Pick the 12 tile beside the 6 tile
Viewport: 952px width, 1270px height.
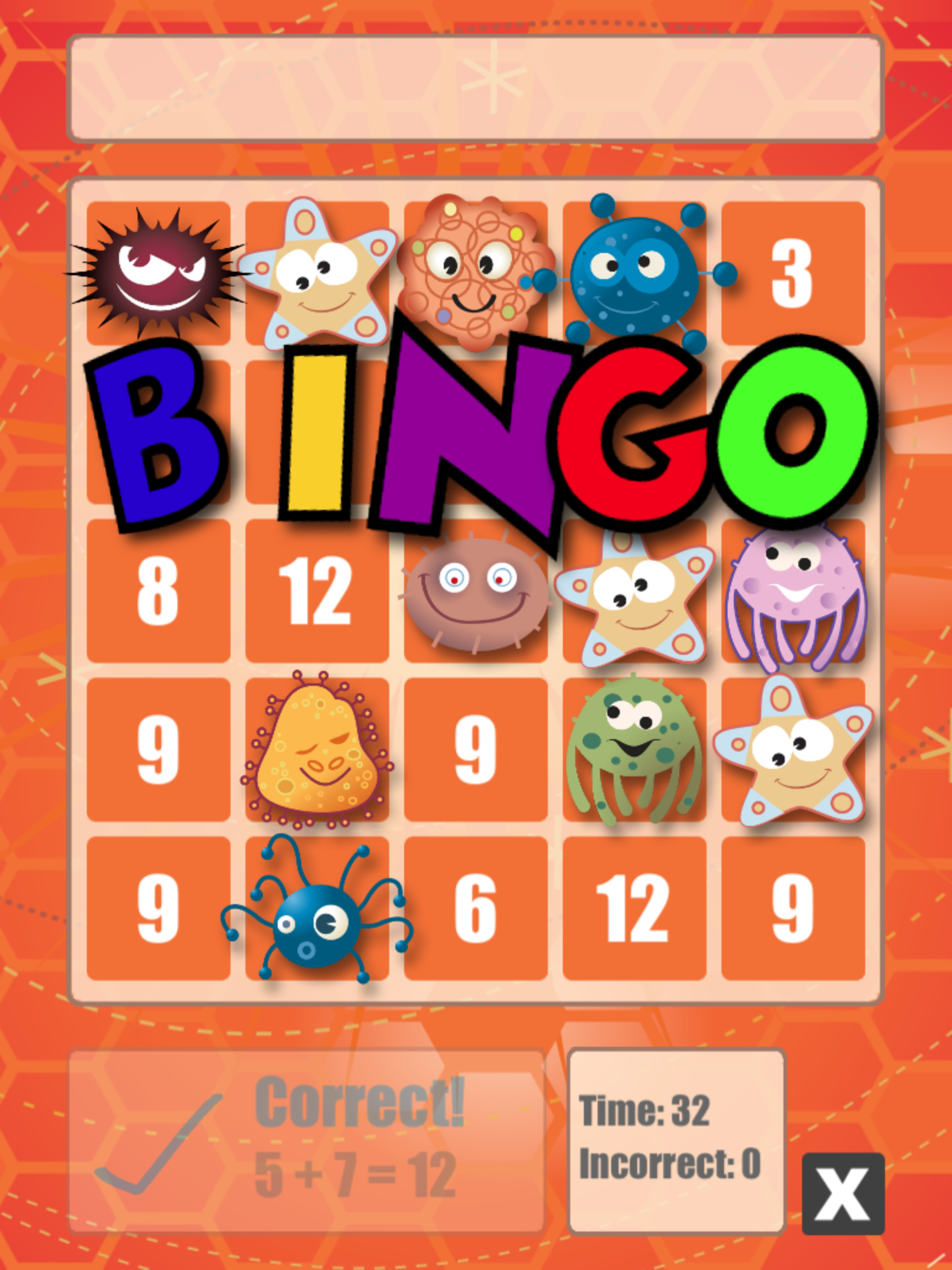pos(634,908)
